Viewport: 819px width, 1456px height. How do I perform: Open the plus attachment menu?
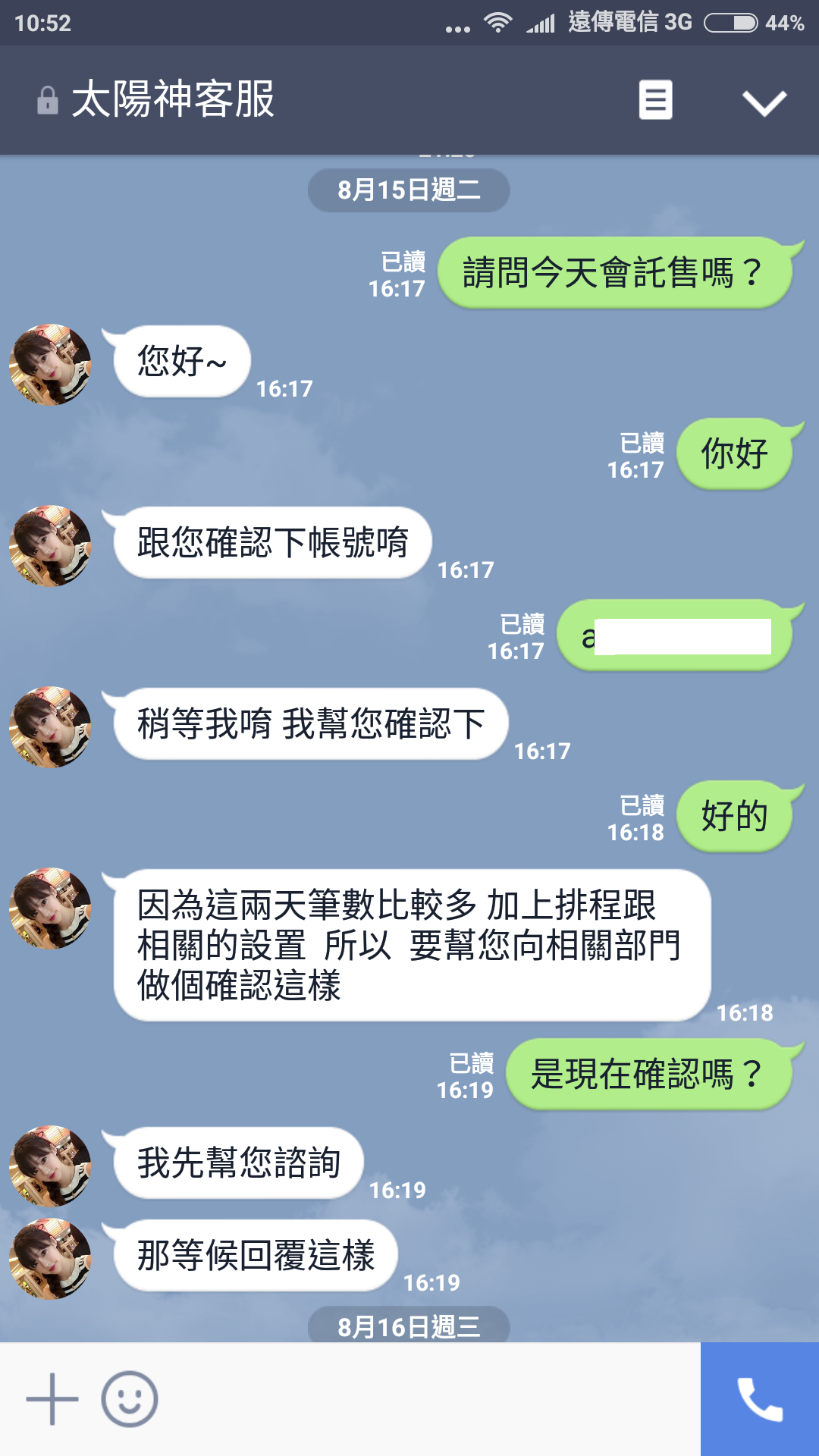pos(52,1399)
